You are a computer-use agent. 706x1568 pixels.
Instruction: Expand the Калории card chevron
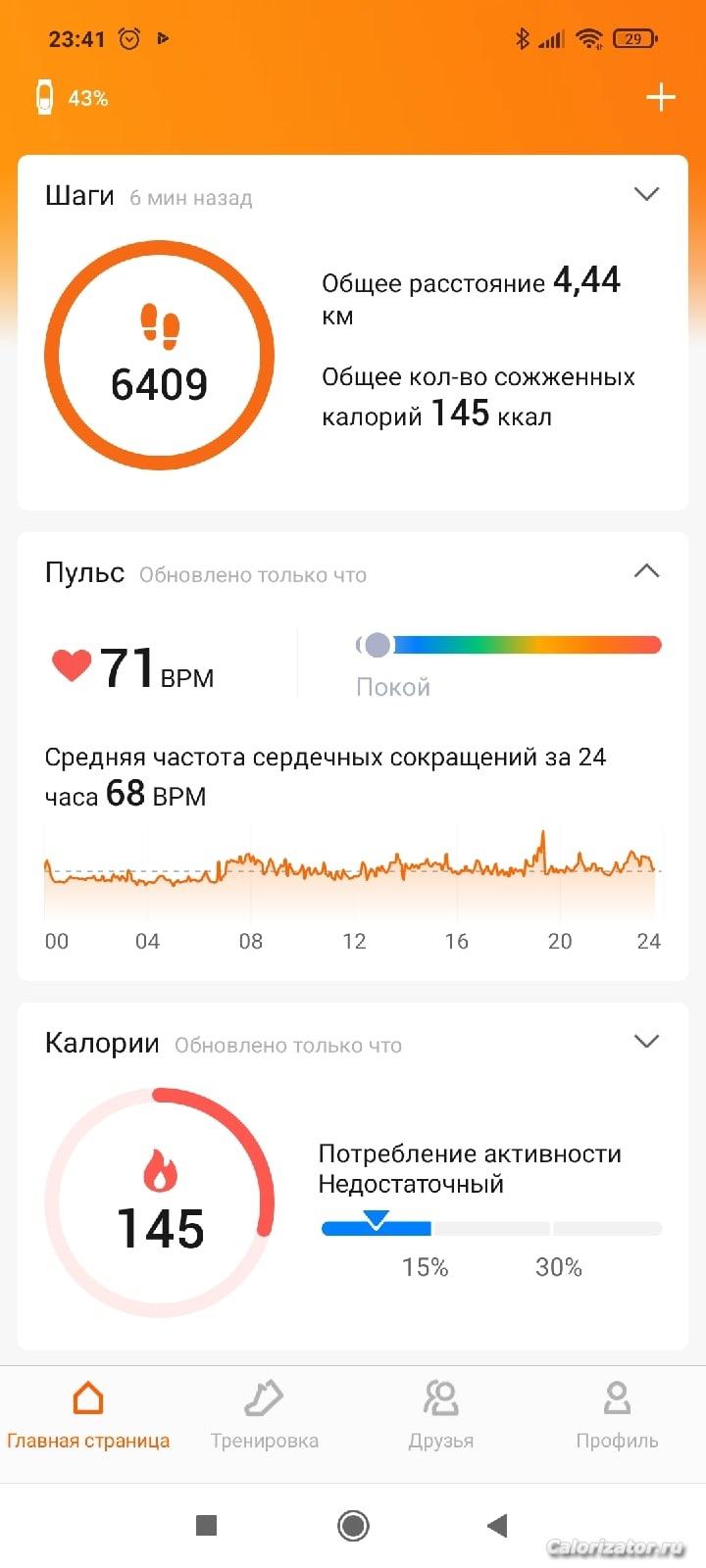pyautogui.click(x=646, y=1041)
